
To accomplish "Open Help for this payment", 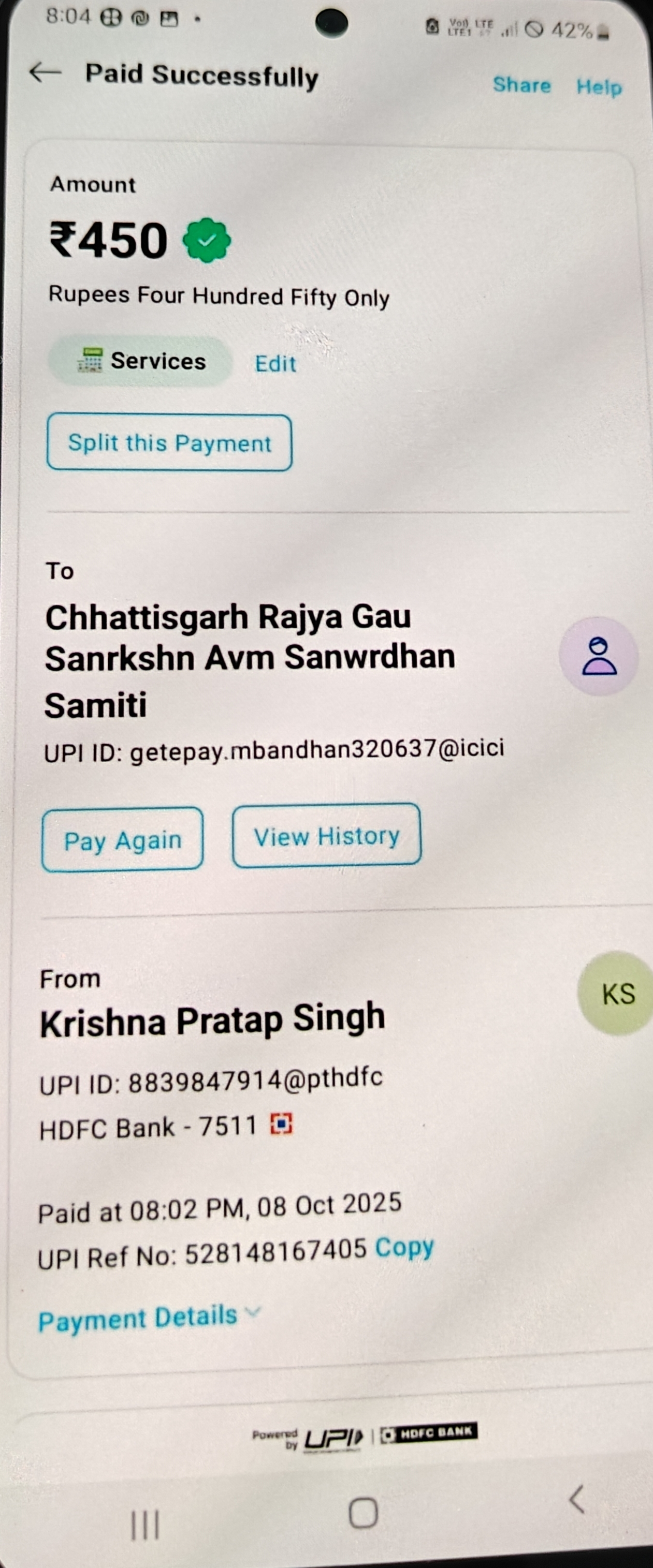I will tap(599, 87).
